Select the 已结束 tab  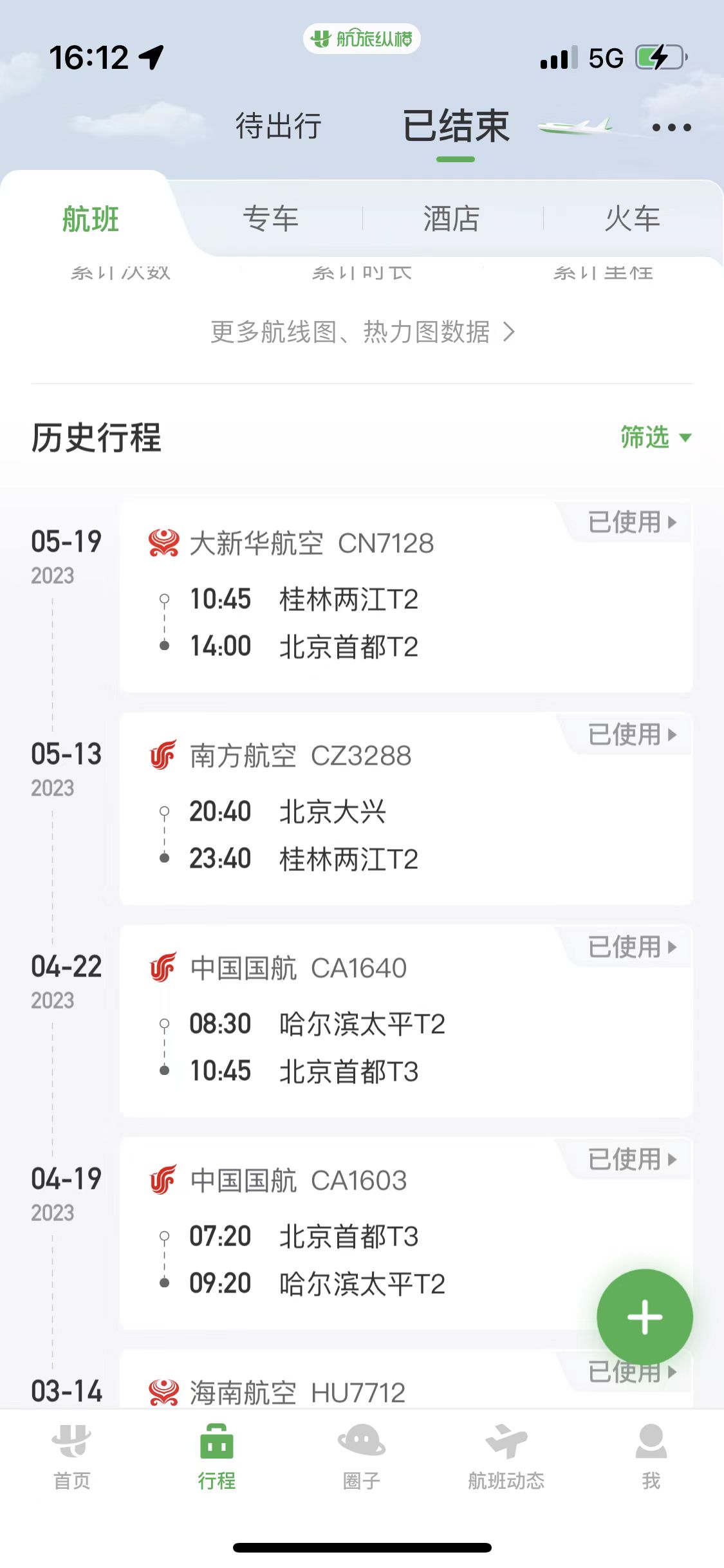pyautogui.click(x=456, y=126)
